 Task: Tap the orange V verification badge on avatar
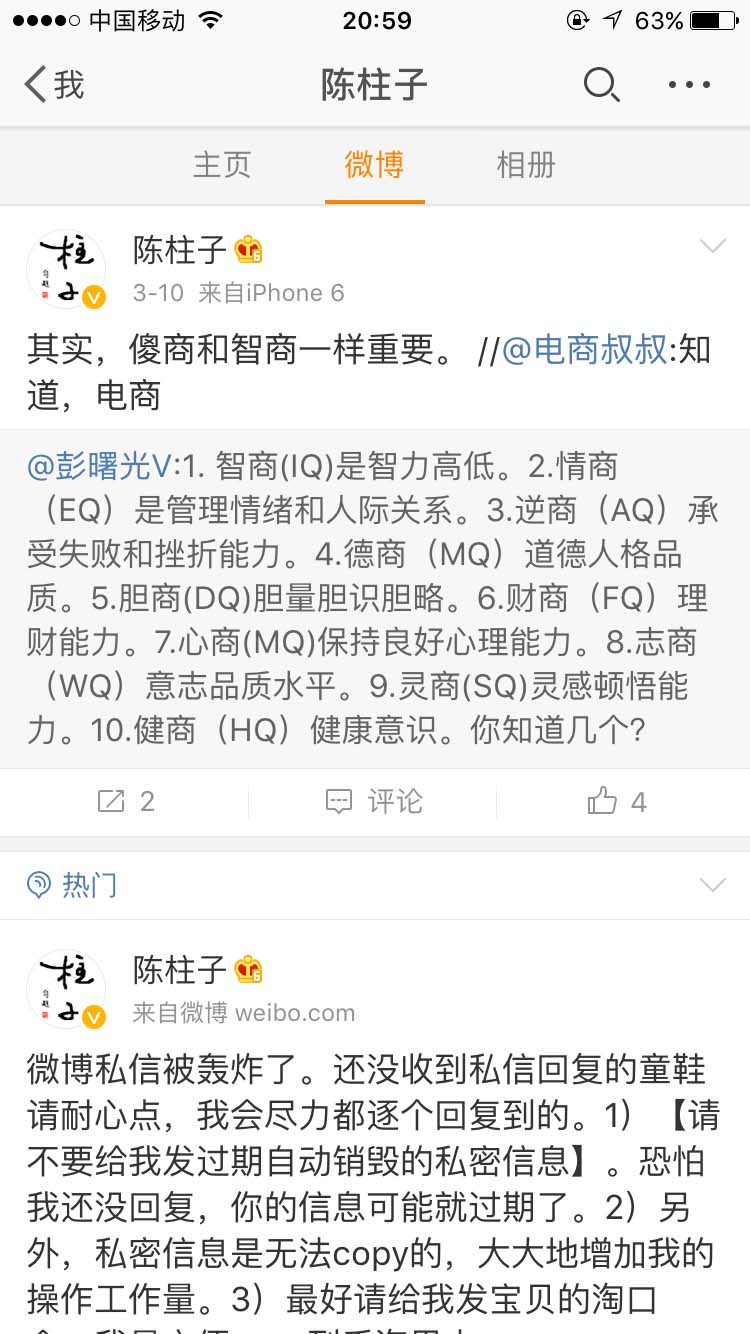(x=93, y=297)
